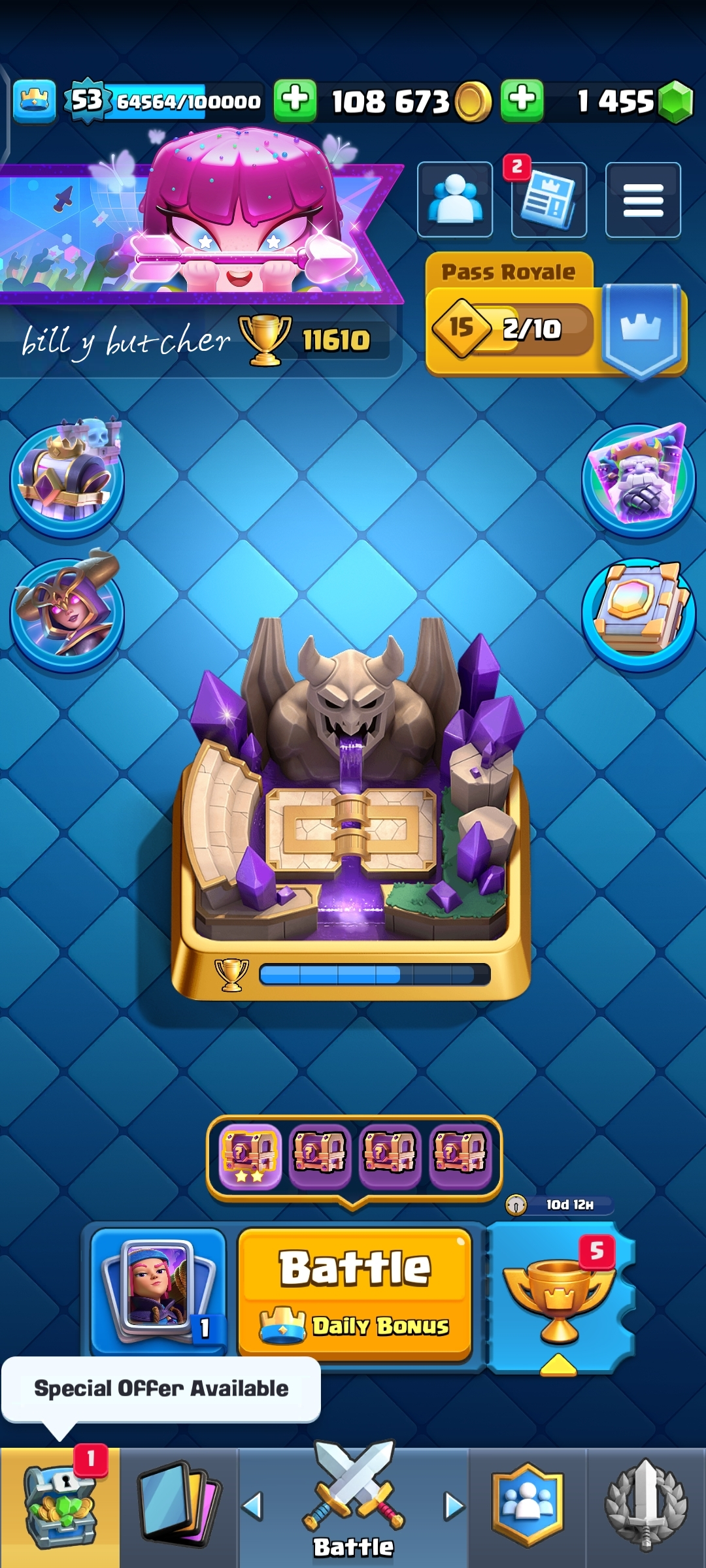Open the magic book icon
706x1568 pixels.
[x=639, y=614]
